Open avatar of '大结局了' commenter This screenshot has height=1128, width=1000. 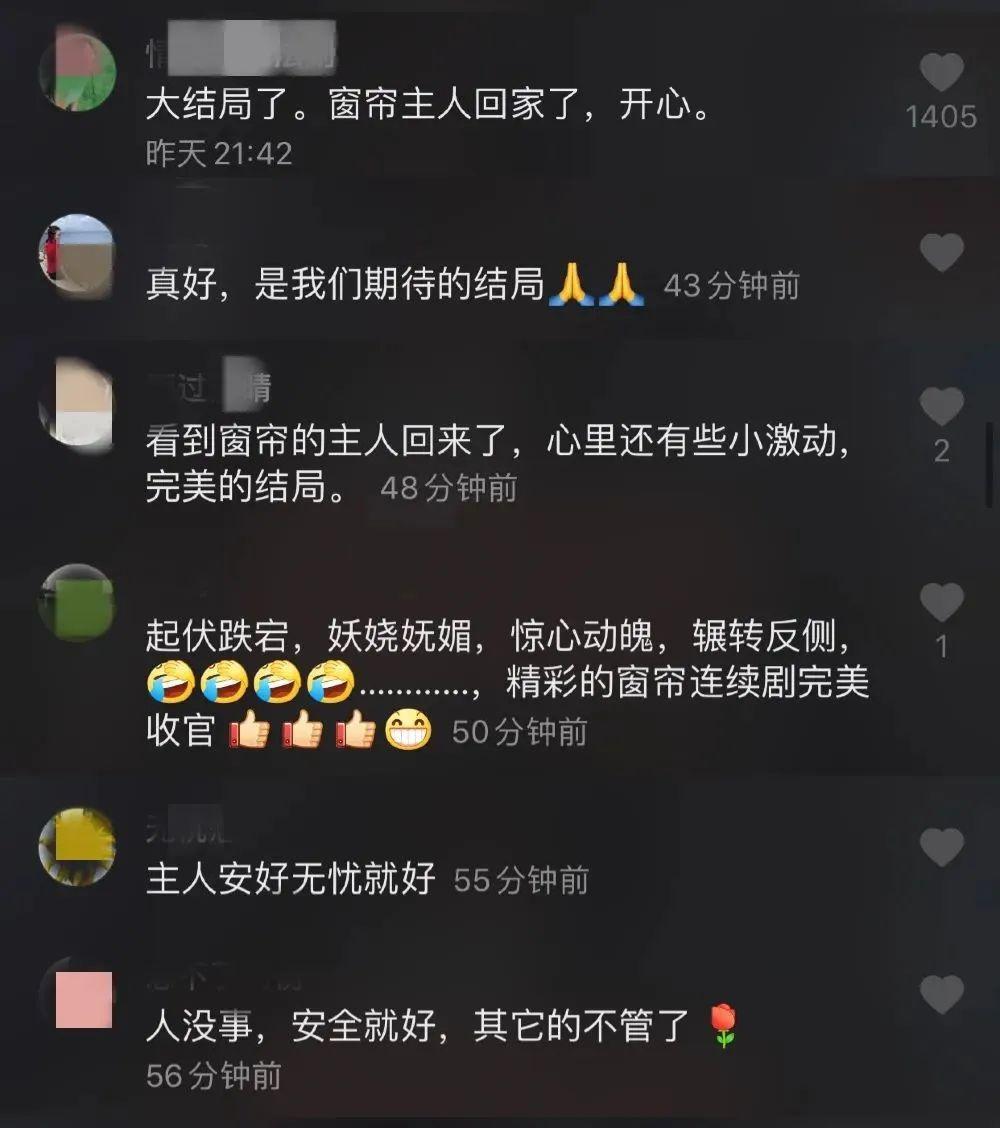77,70
